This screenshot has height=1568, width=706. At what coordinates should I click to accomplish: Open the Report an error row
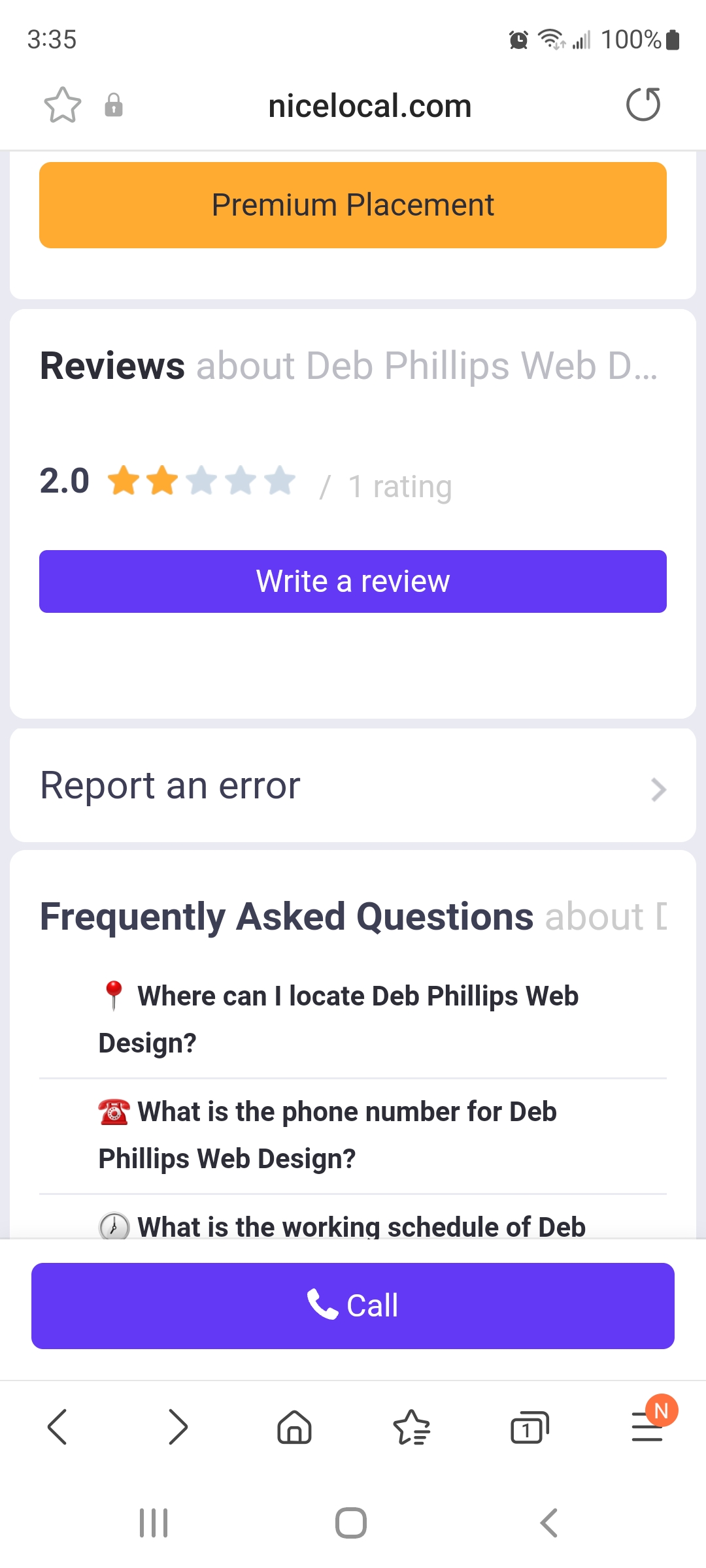click(353, 786)
